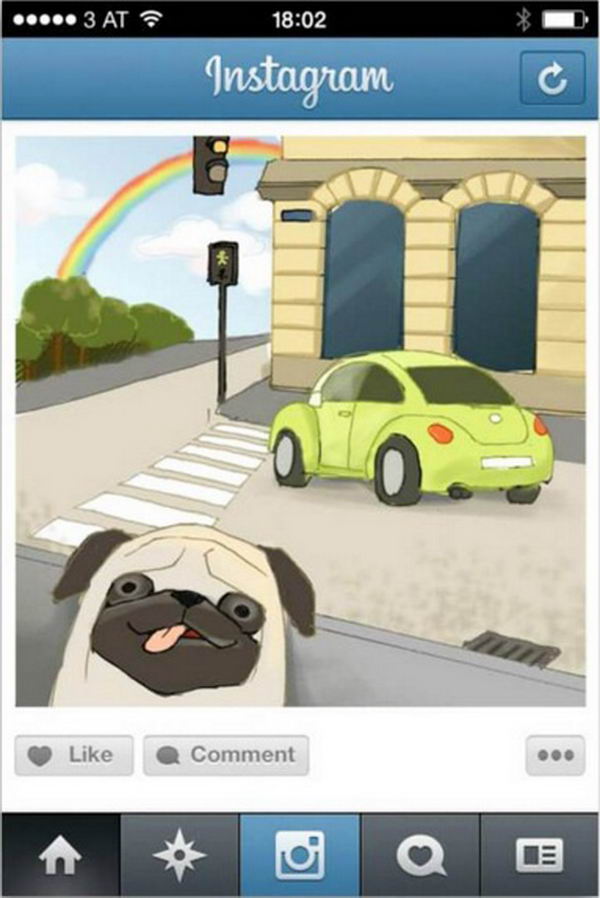Like the pug post
600x898 pixels.
(x=73, y=755)
